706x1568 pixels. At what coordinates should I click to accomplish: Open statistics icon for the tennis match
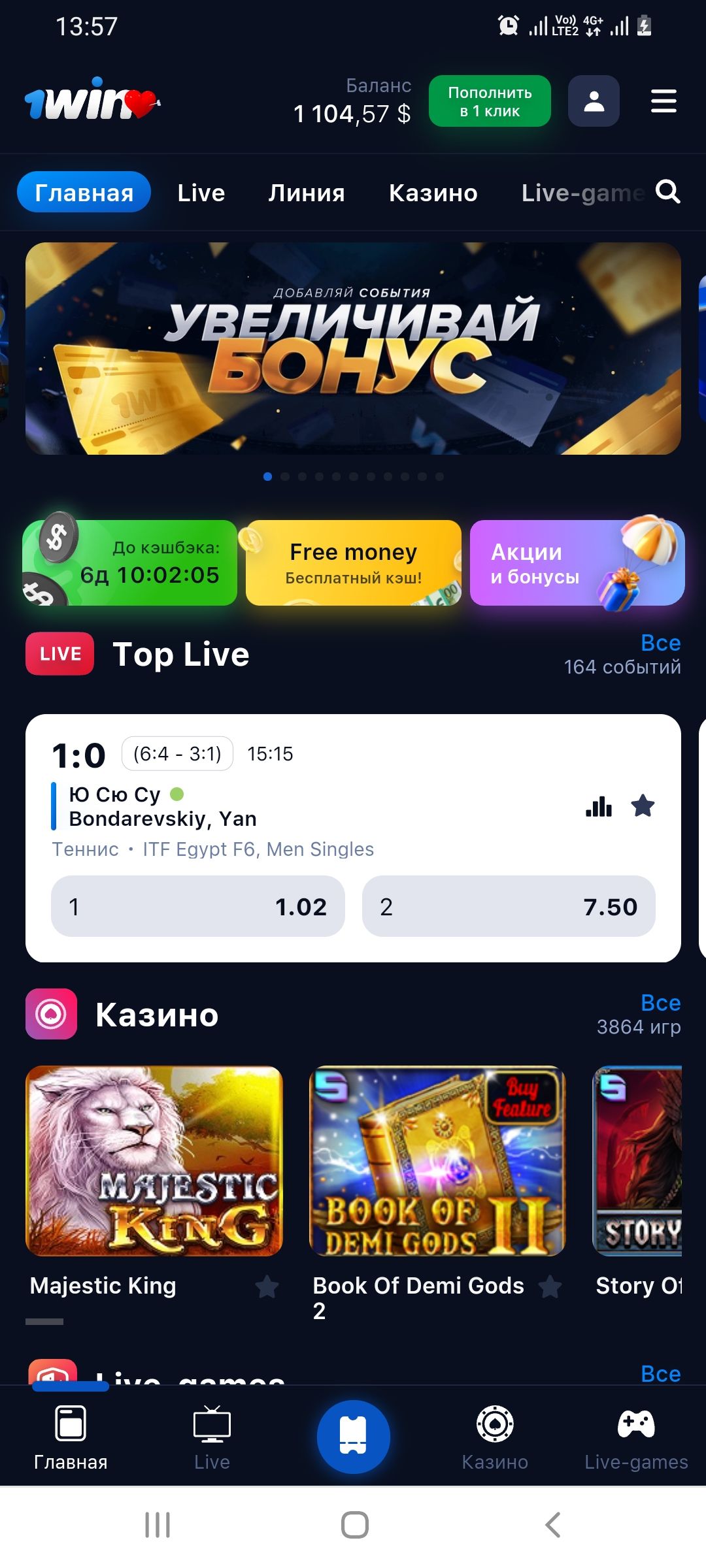click(x=599, y=806)
